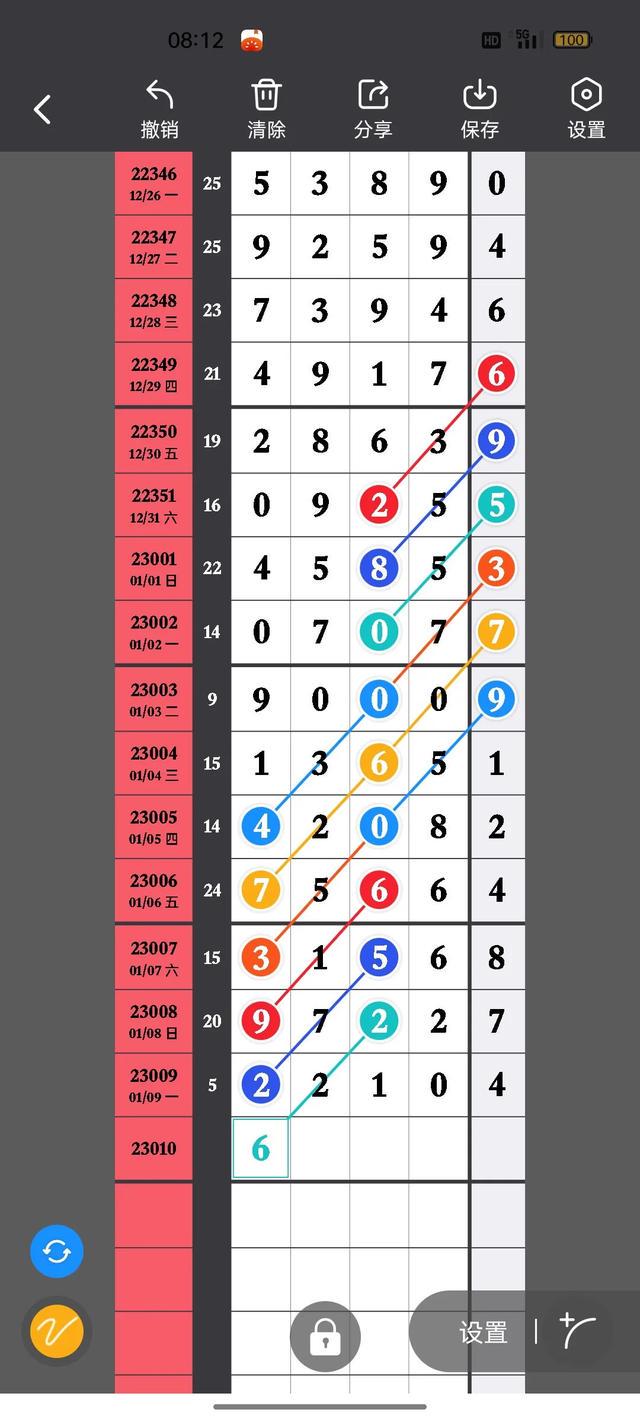Tap the yellow pen draw button
Screen dimensions: 640x1422
point(57,1331)
